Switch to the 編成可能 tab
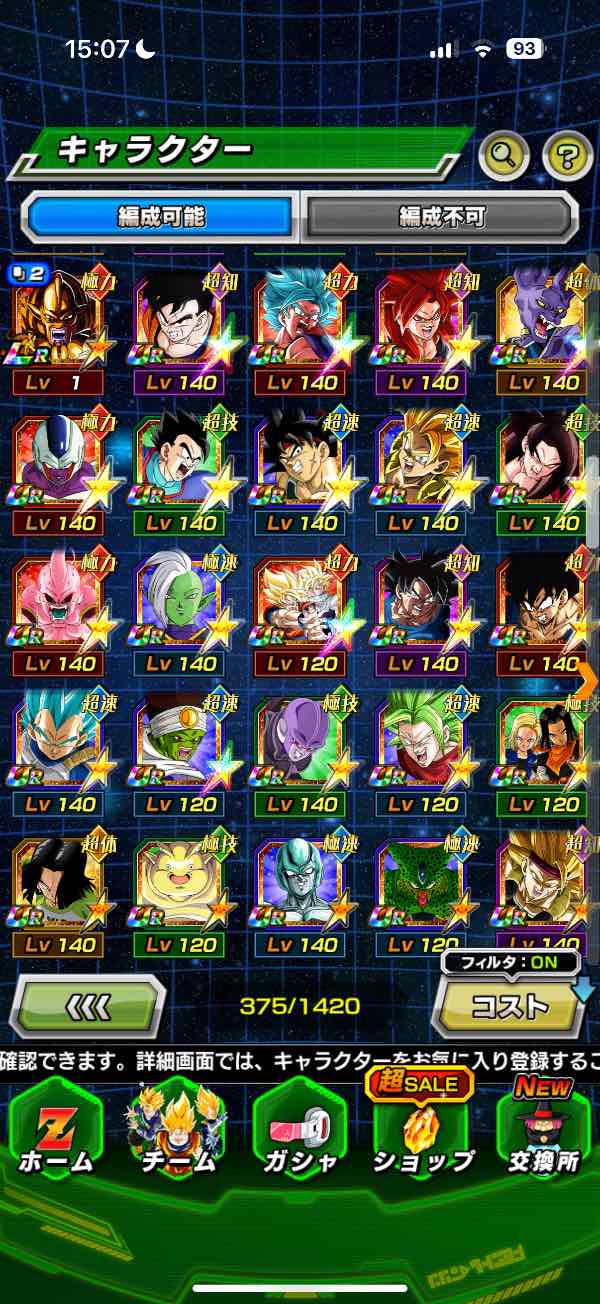 pyautogui.click(x=160, y=216)
